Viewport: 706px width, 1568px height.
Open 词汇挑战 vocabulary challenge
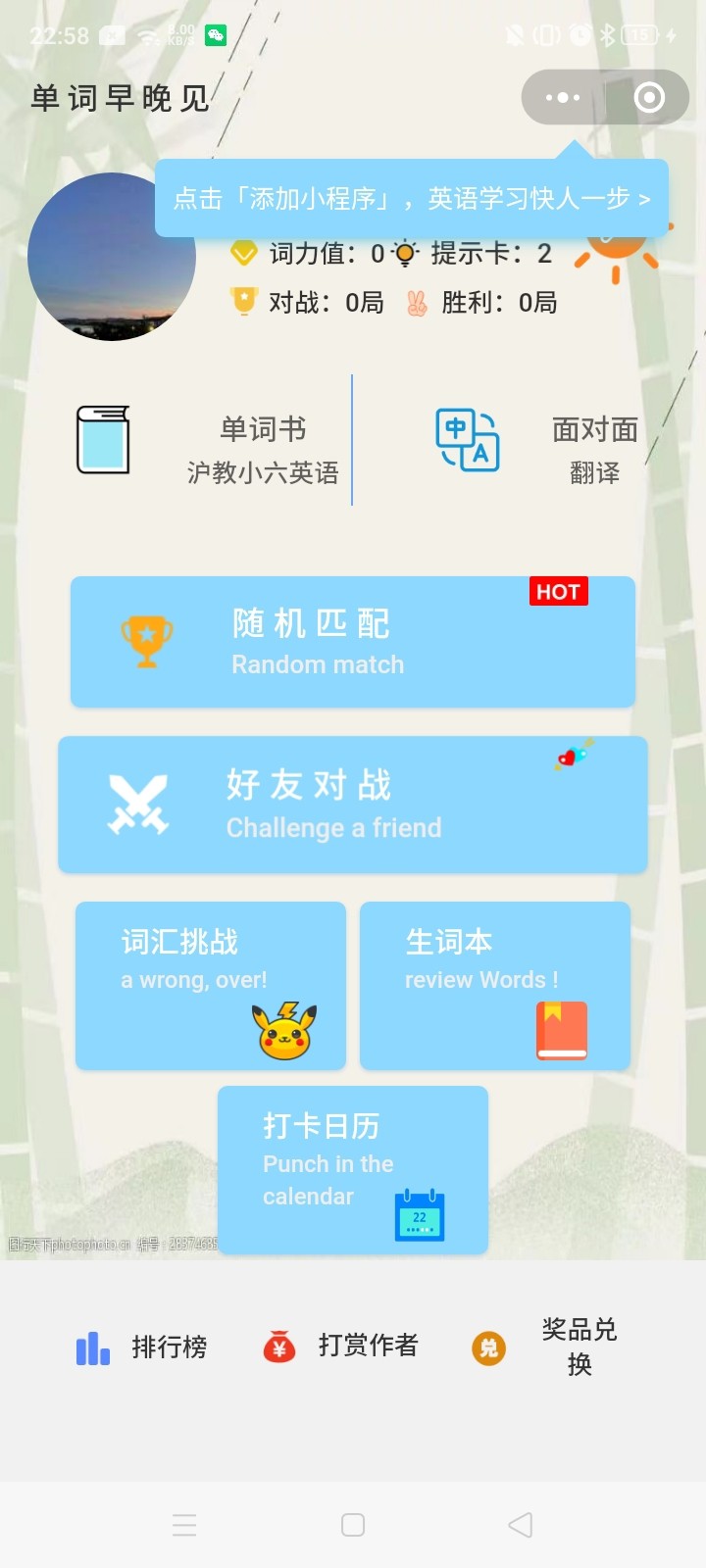click(211, 985)
